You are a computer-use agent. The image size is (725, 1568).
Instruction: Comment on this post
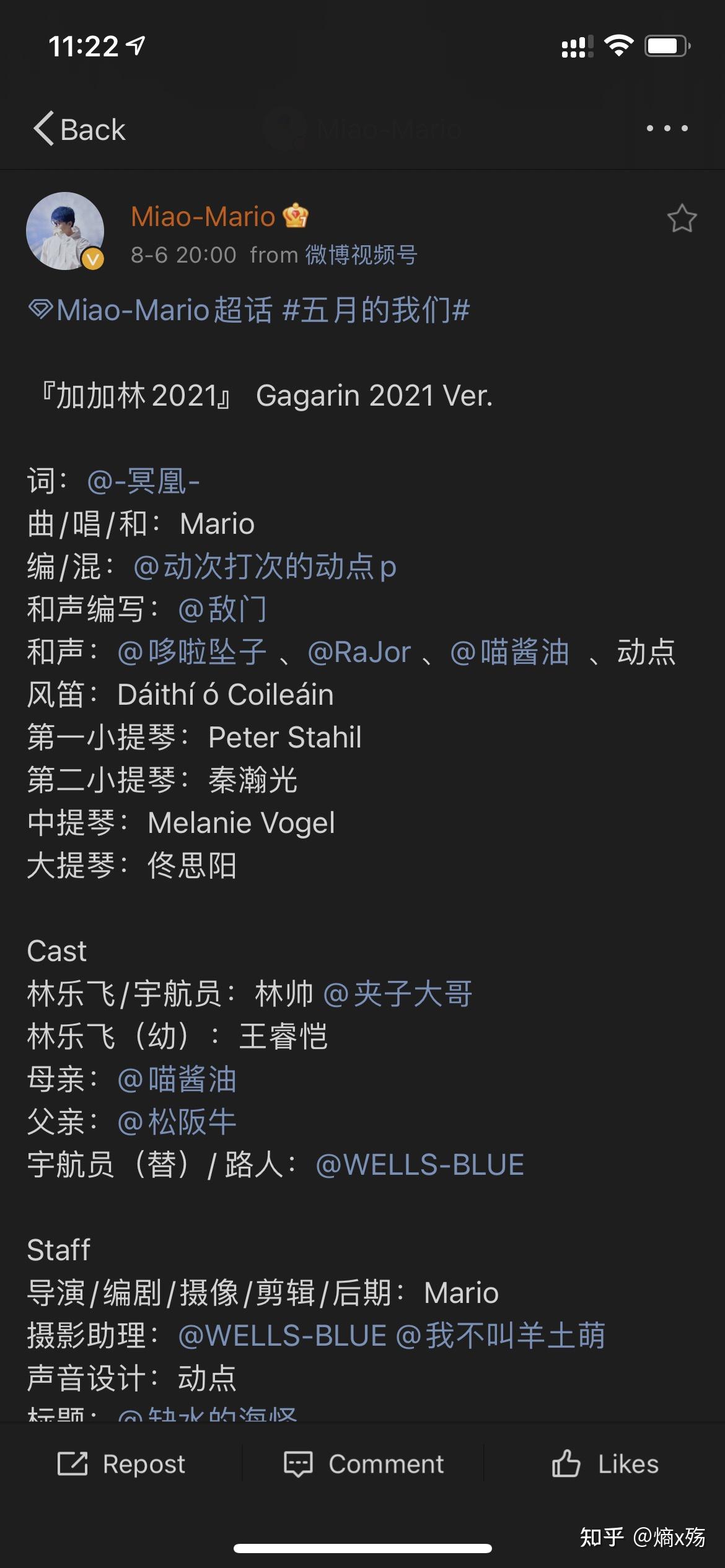pyautogui.click(x=364, y=1464)
